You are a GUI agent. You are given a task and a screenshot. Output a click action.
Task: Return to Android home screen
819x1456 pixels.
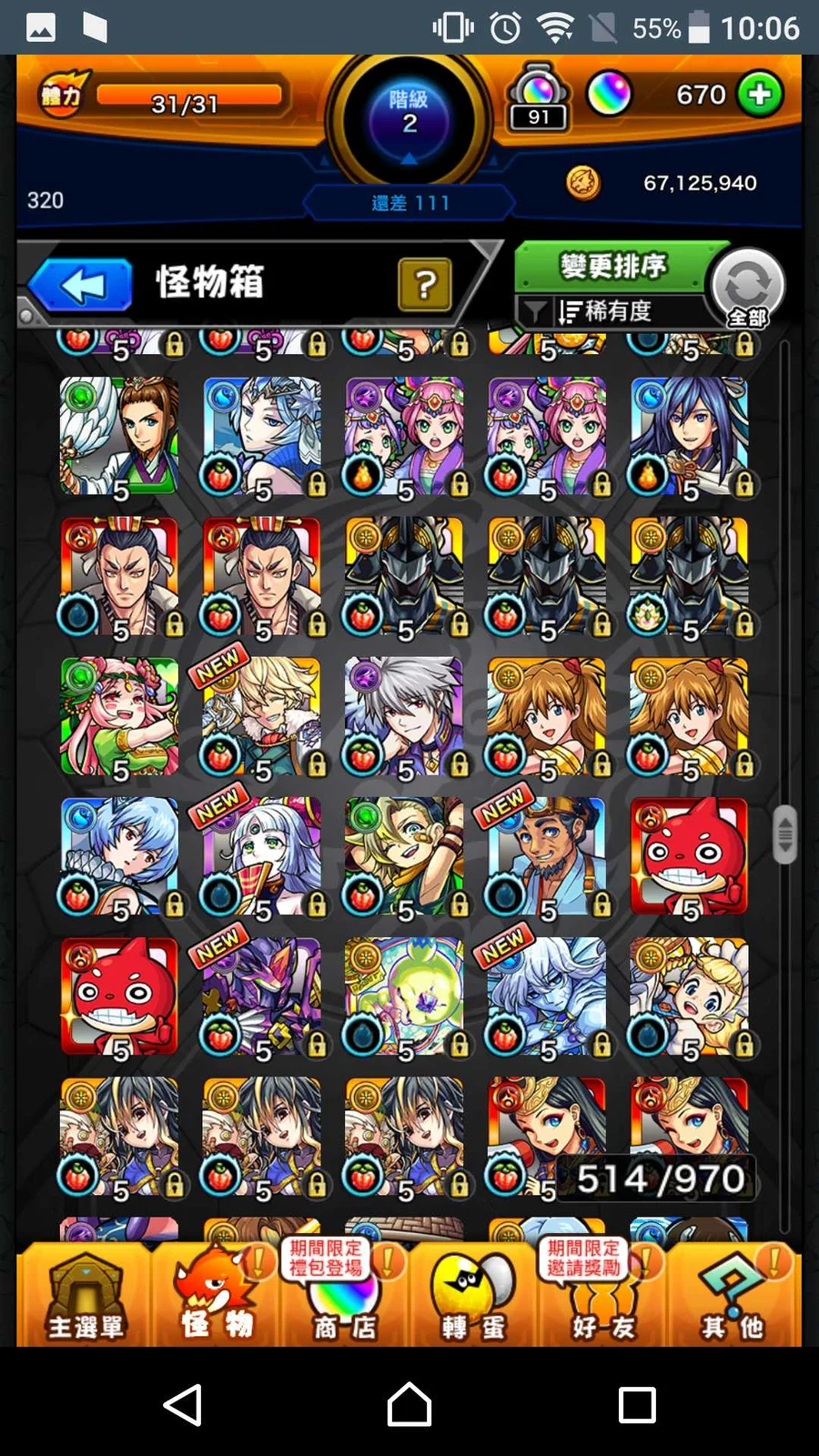pos(409,1404)
